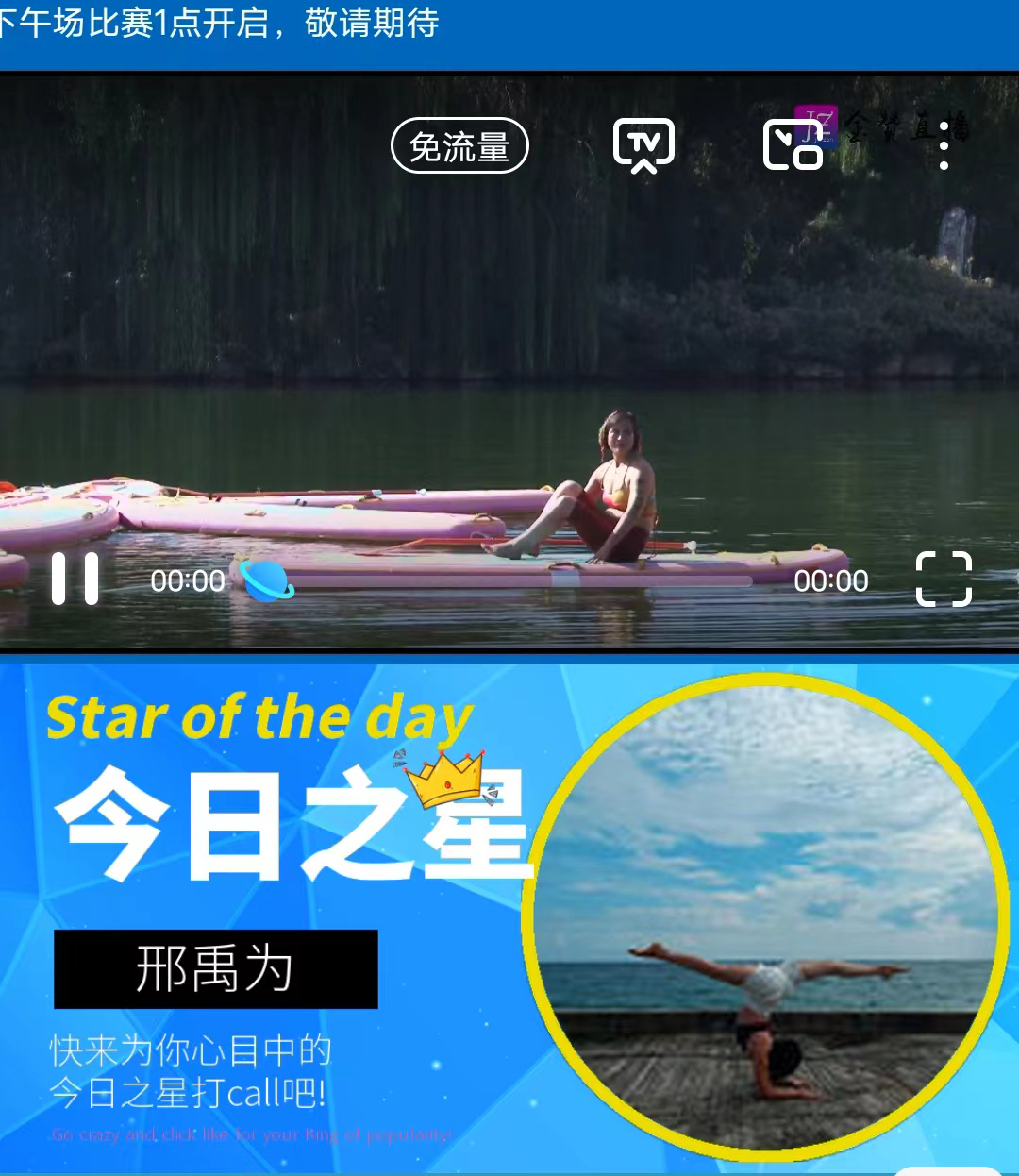1019x1176 pixels.
Task: Switch to picture-in-picture mode
Action: click(x=793, y=146)
